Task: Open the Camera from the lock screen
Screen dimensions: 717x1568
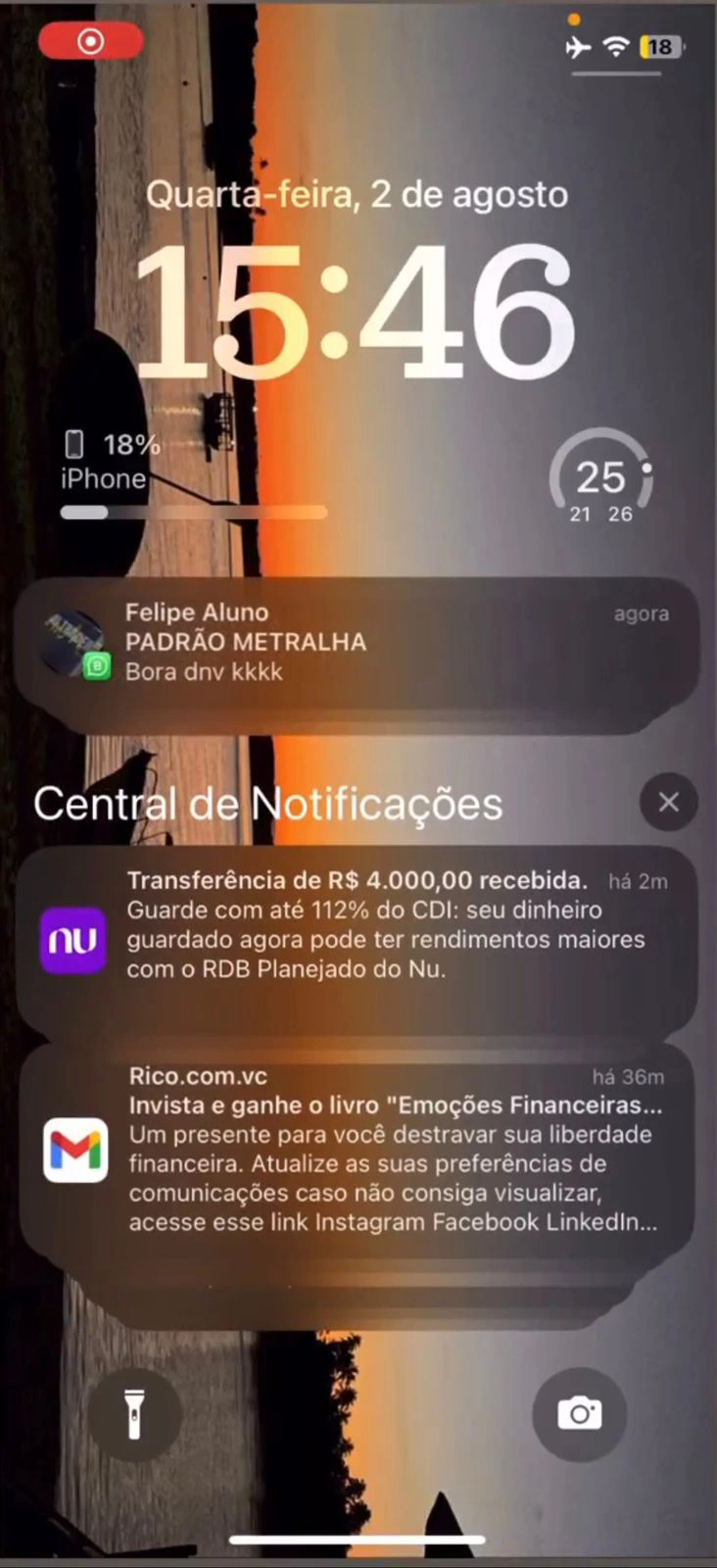Action: [x=579, y=1412]
